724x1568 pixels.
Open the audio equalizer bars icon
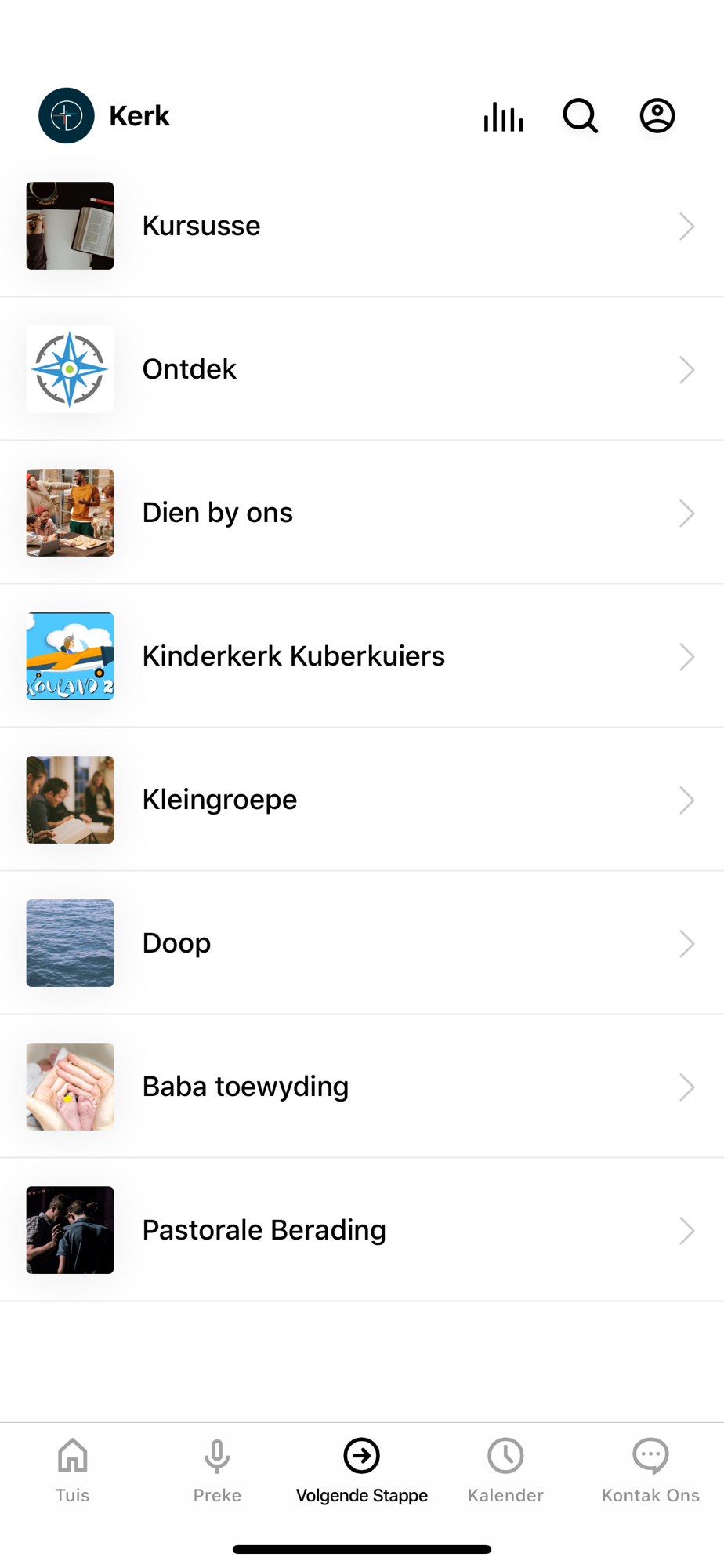503,117
